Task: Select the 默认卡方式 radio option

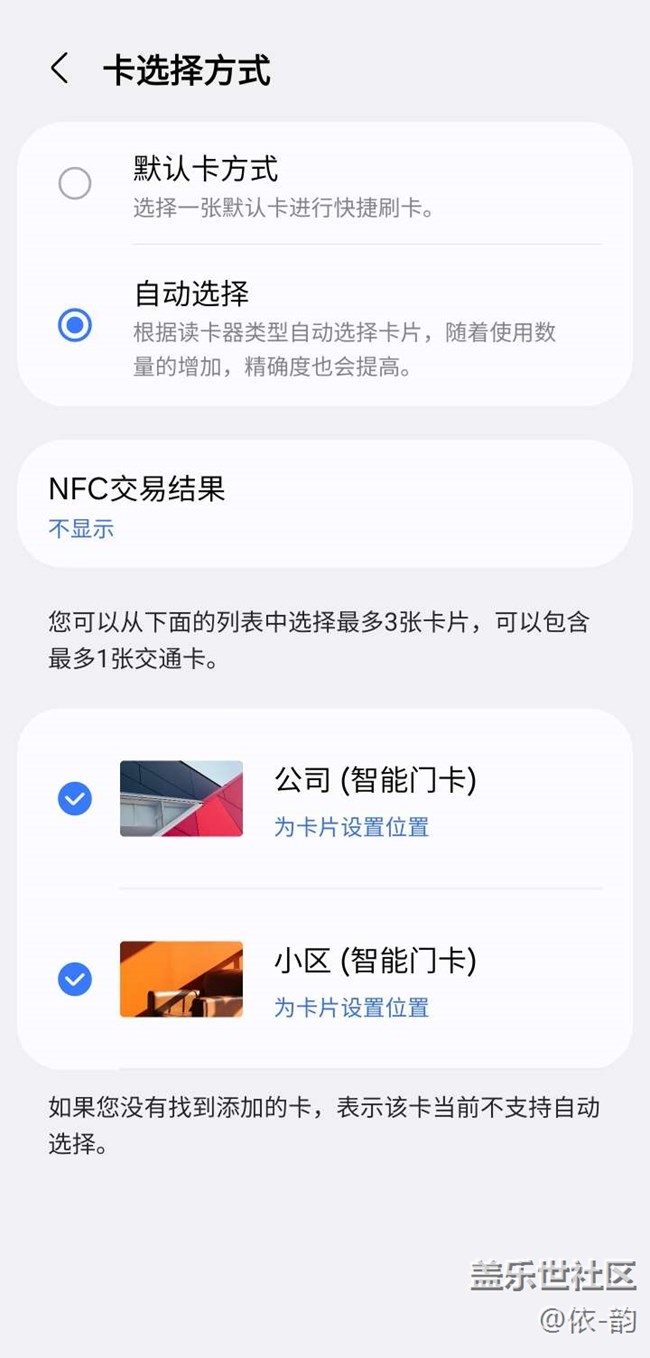Action: click(x=75, y=184)
